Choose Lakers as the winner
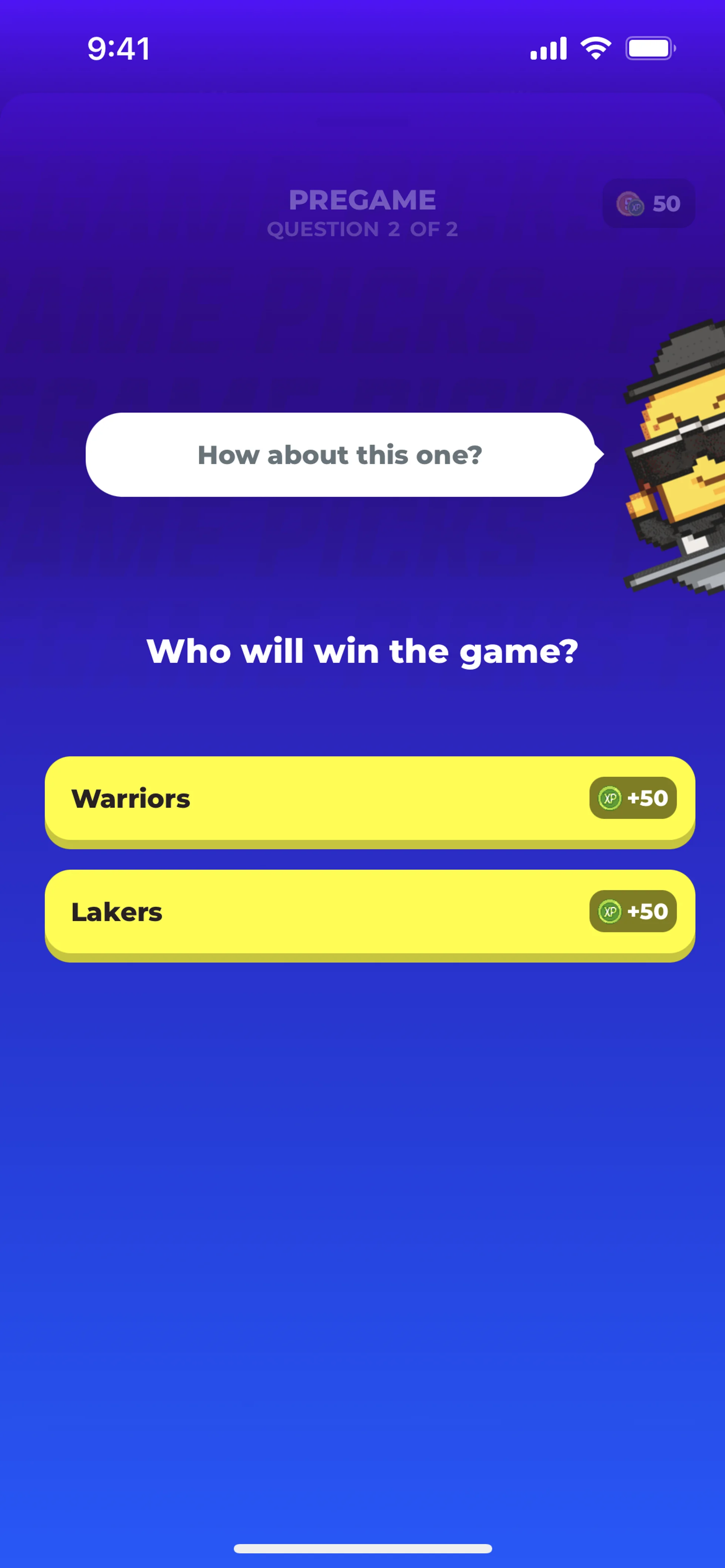 coord(369,912)
